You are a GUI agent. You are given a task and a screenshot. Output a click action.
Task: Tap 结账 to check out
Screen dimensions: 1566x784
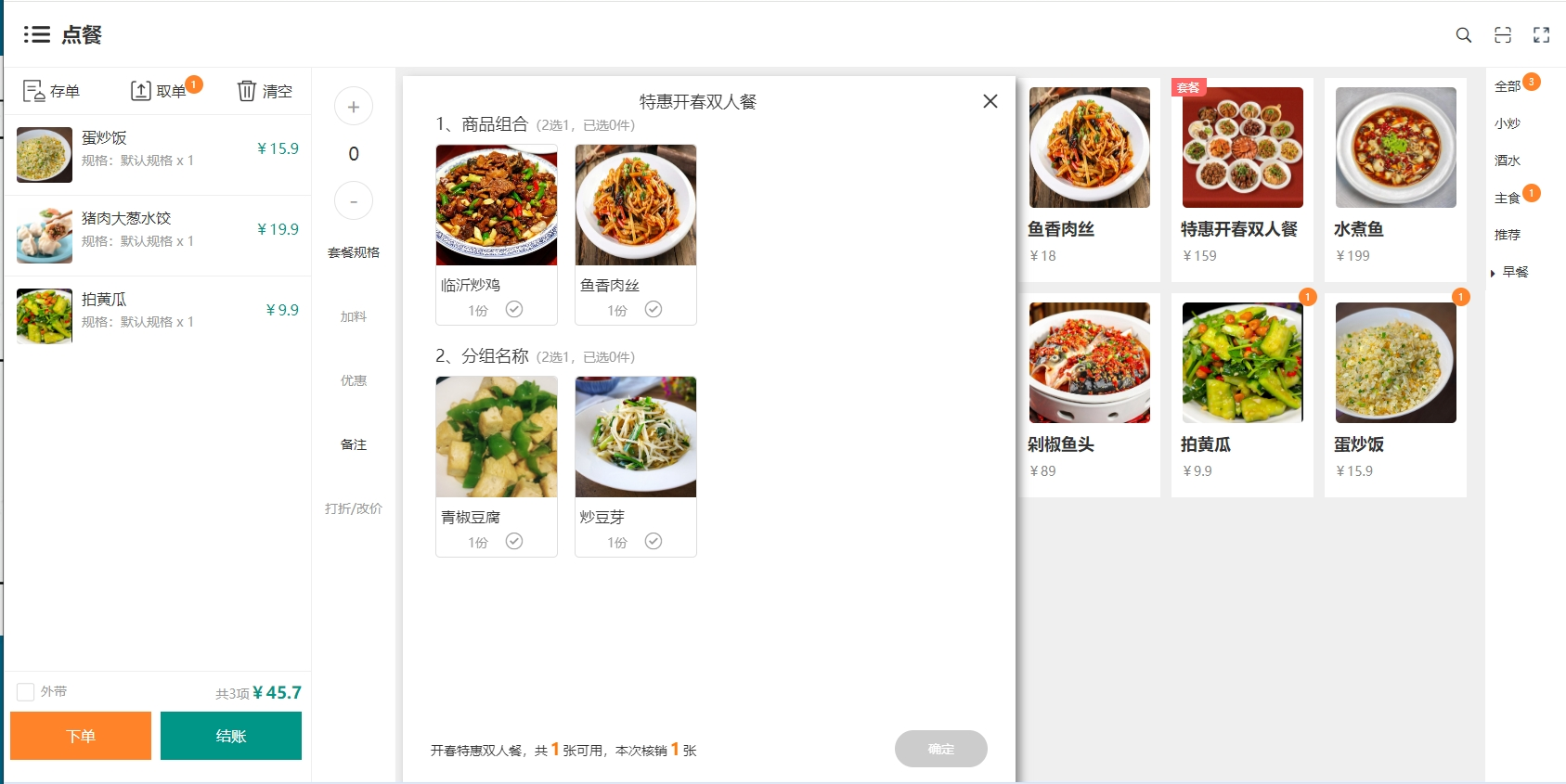point(231,736)
